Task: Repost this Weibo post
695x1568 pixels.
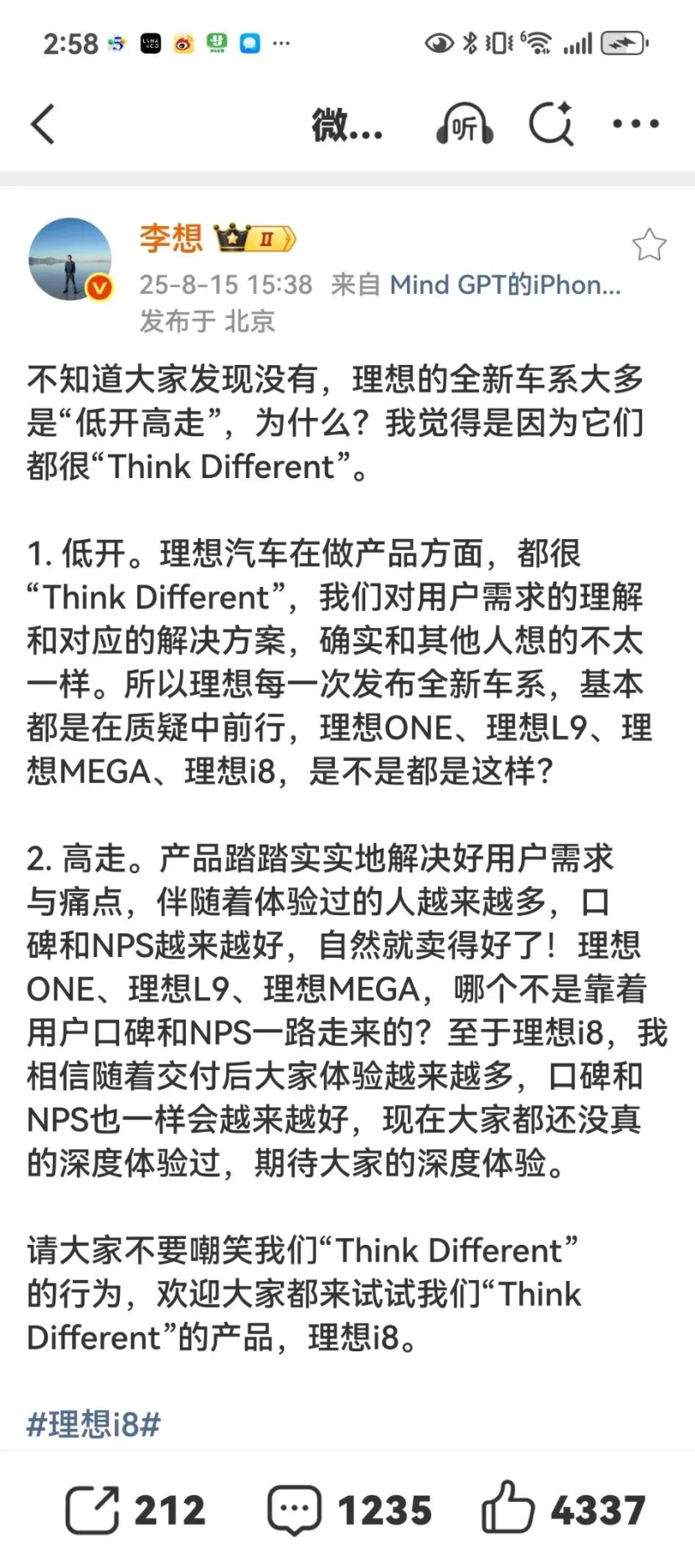Action: pos(135,1510)
